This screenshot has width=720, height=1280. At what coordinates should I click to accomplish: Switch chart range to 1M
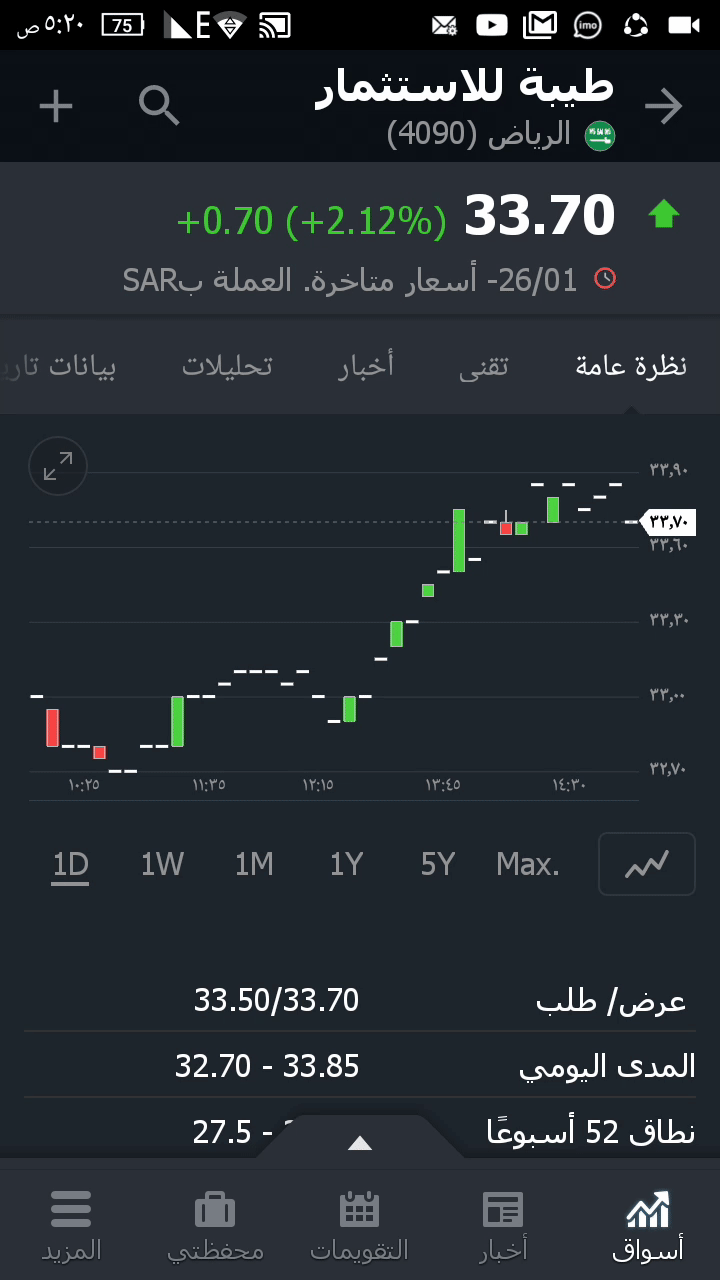[254, 864]
